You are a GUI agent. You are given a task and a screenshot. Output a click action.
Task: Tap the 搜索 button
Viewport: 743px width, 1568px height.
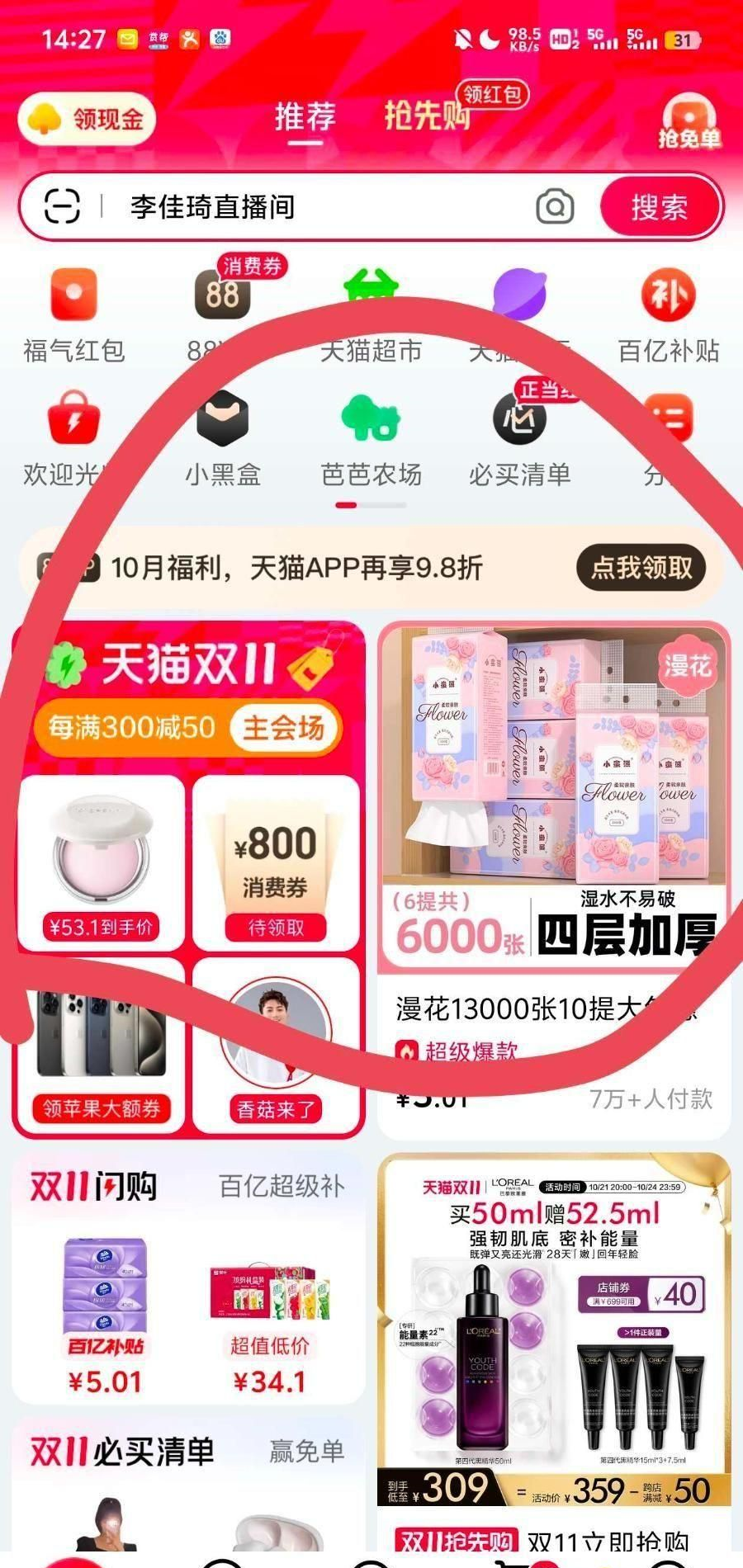coord(659,206)
